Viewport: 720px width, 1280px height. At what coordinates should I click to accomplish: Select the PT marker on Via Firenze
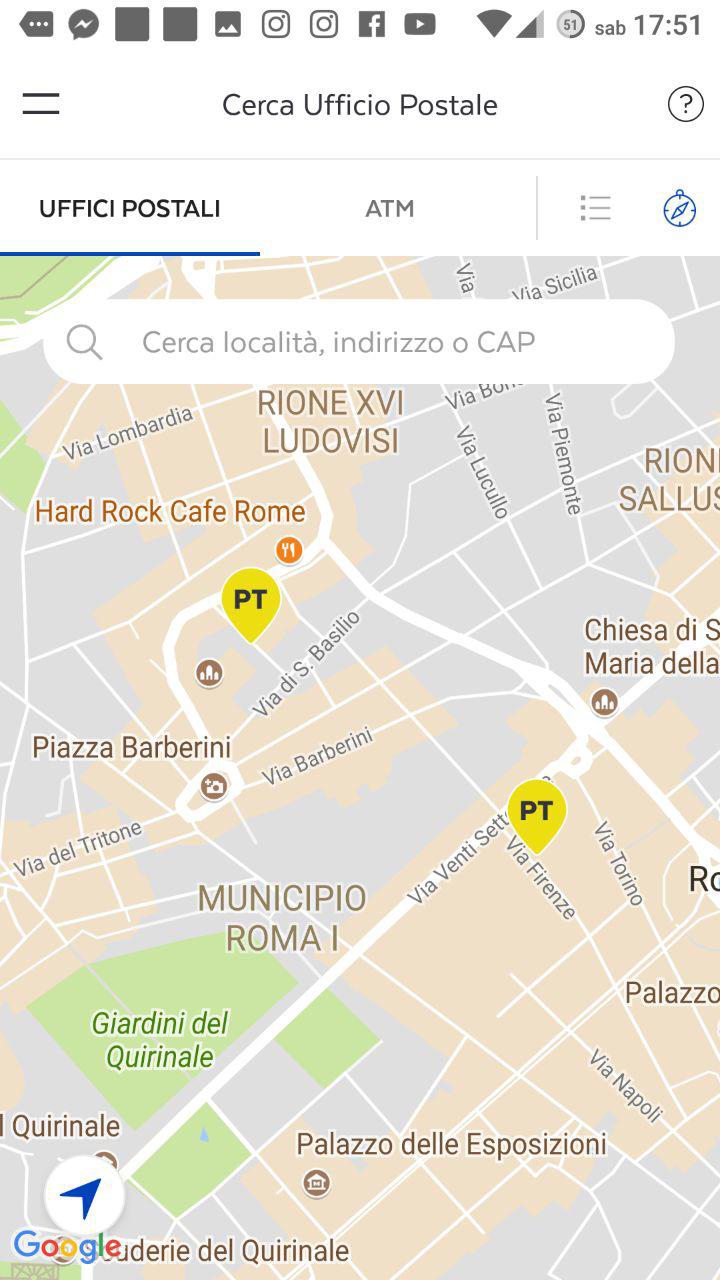537,812
